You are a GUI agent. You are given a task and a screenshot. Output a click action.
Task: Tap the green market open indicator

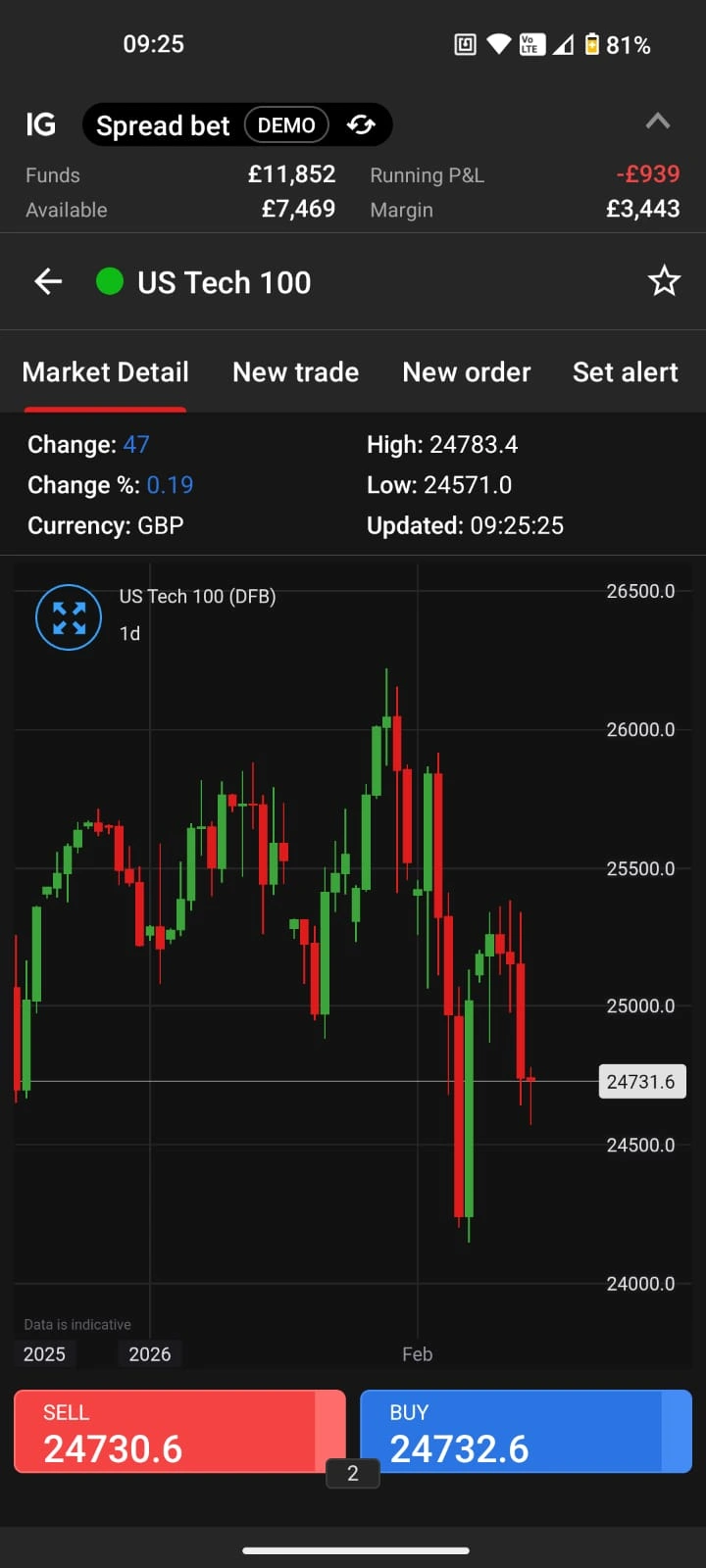coord(110,281)
